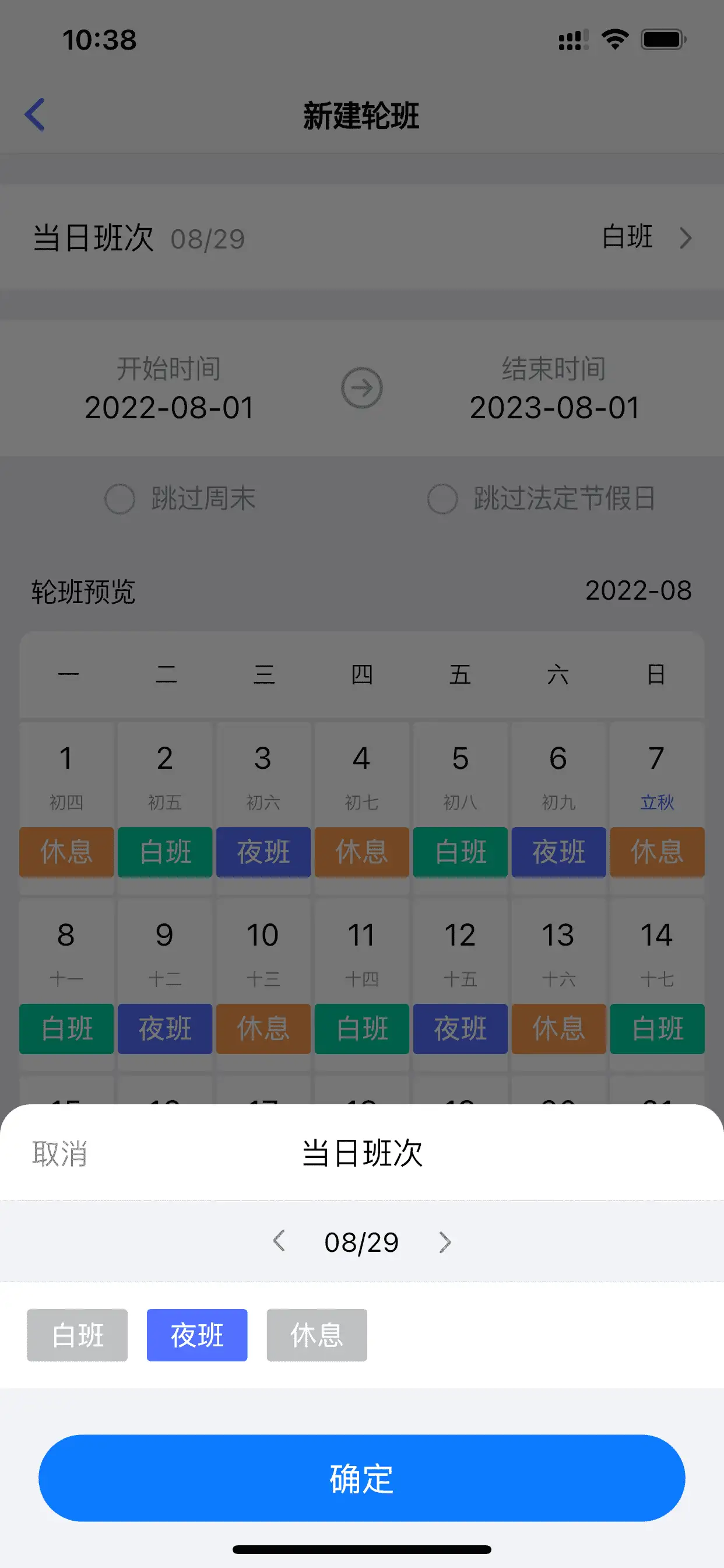The height and width of the screenshot is (1568, 724).
Task: Pick the 休息 shift option
Action: tap(317, 1335)
